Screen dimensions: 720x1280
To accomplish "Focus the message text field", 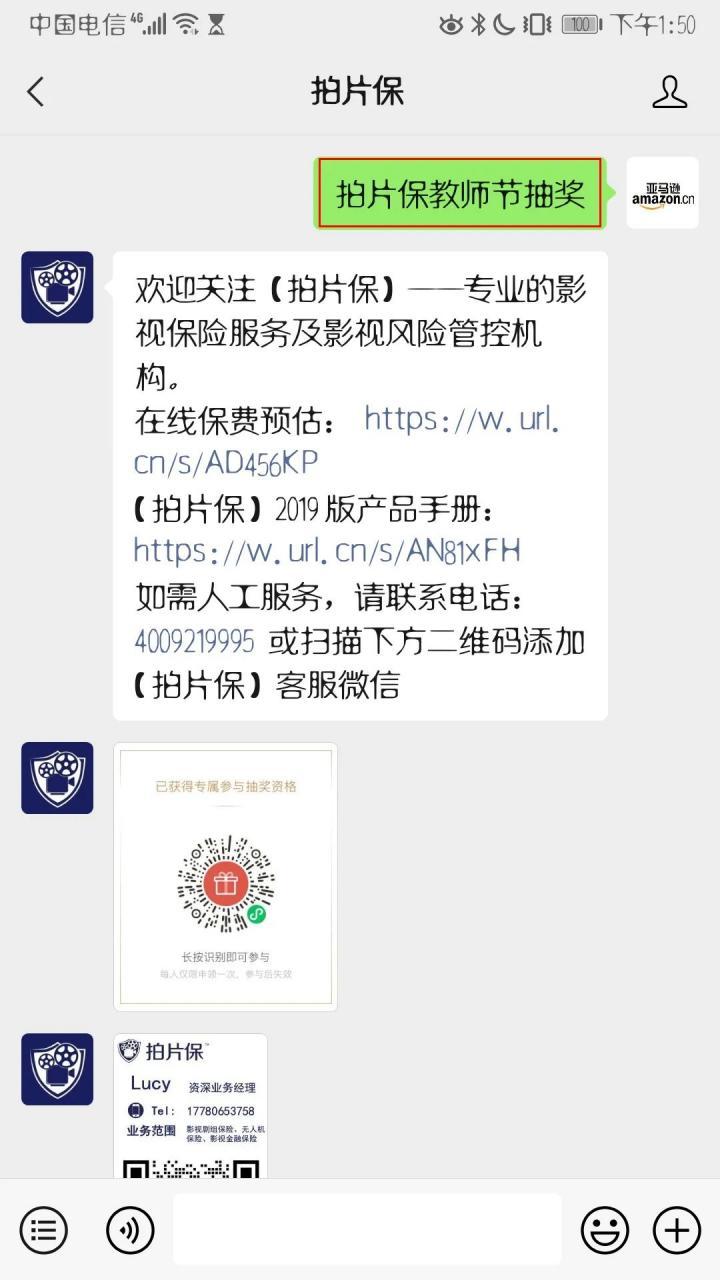I will click(x=367, y=1229).
